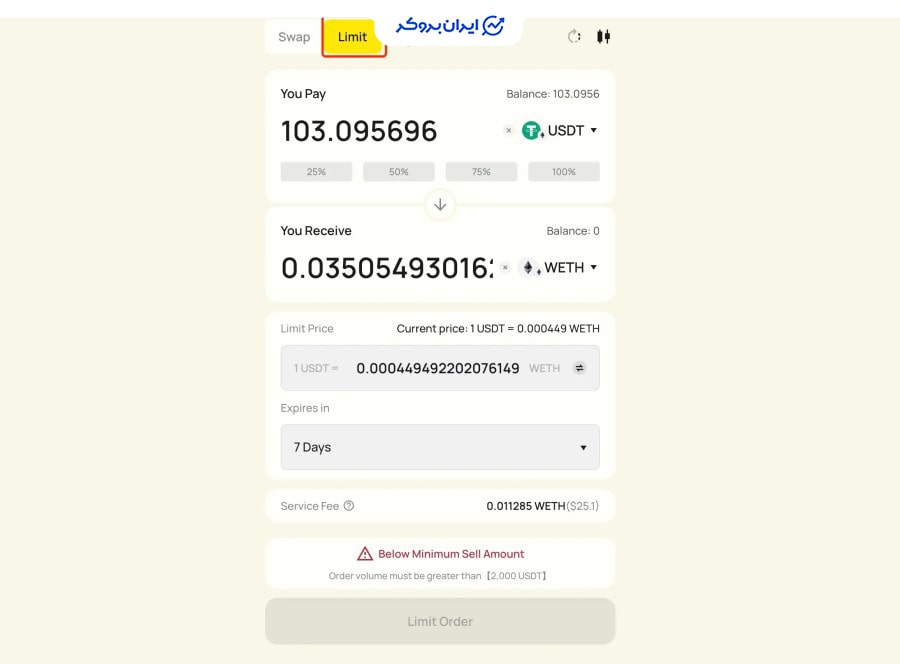Tap the Limit Order button

point(440,621)
